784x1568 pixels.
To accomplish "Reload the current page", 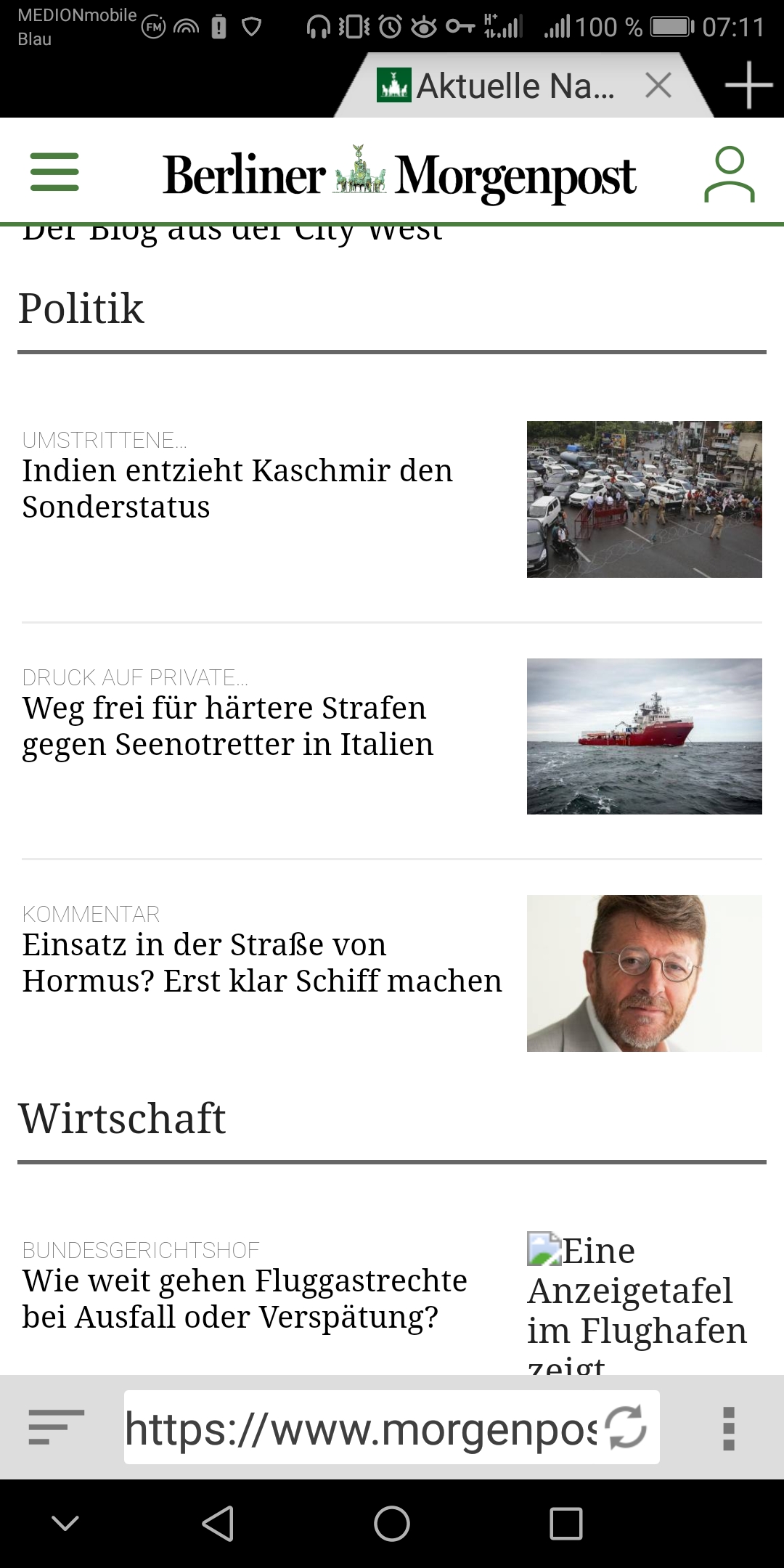I will click(x=626, y=1427).
